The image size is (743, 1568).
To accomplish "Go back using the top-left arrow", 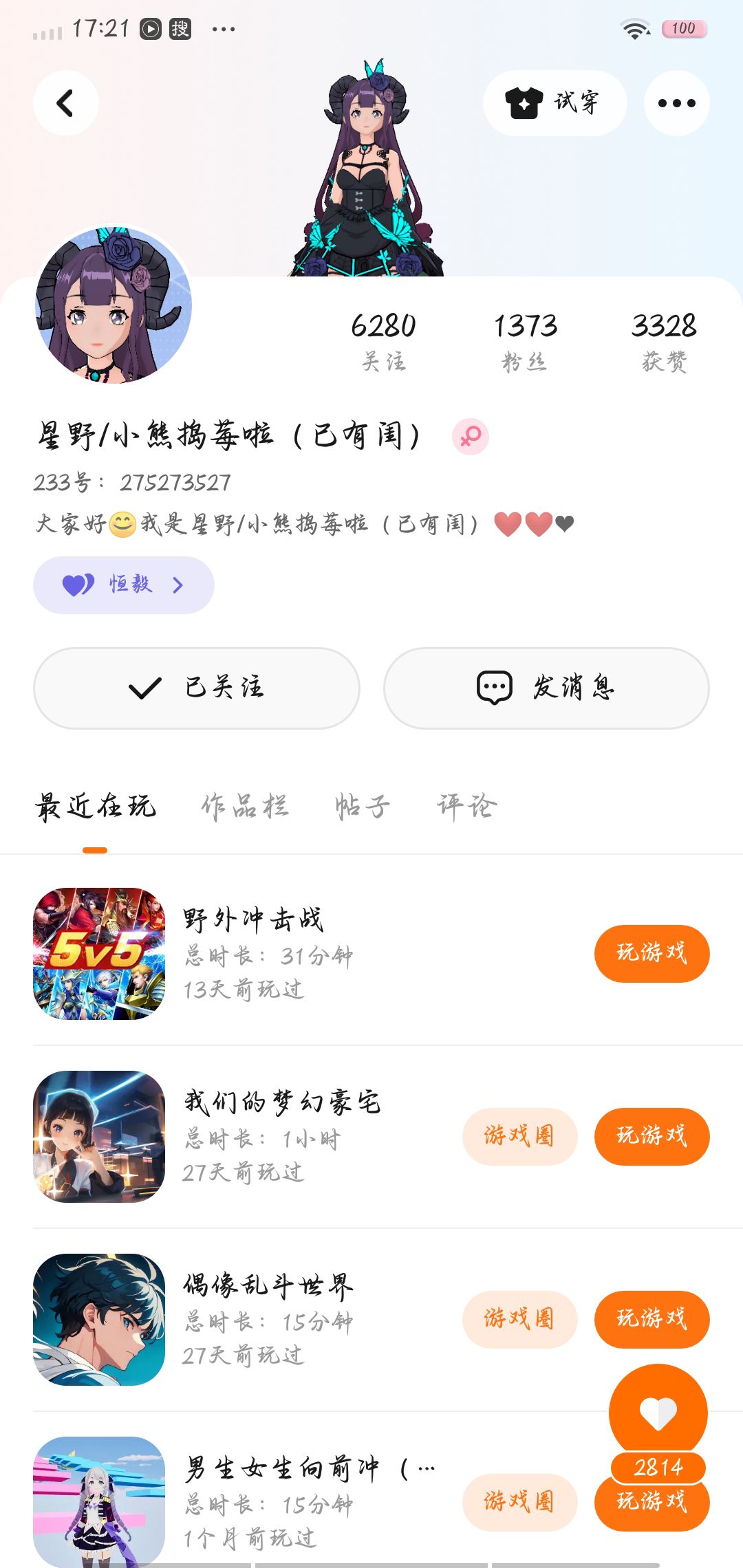I will coord(65,103).
